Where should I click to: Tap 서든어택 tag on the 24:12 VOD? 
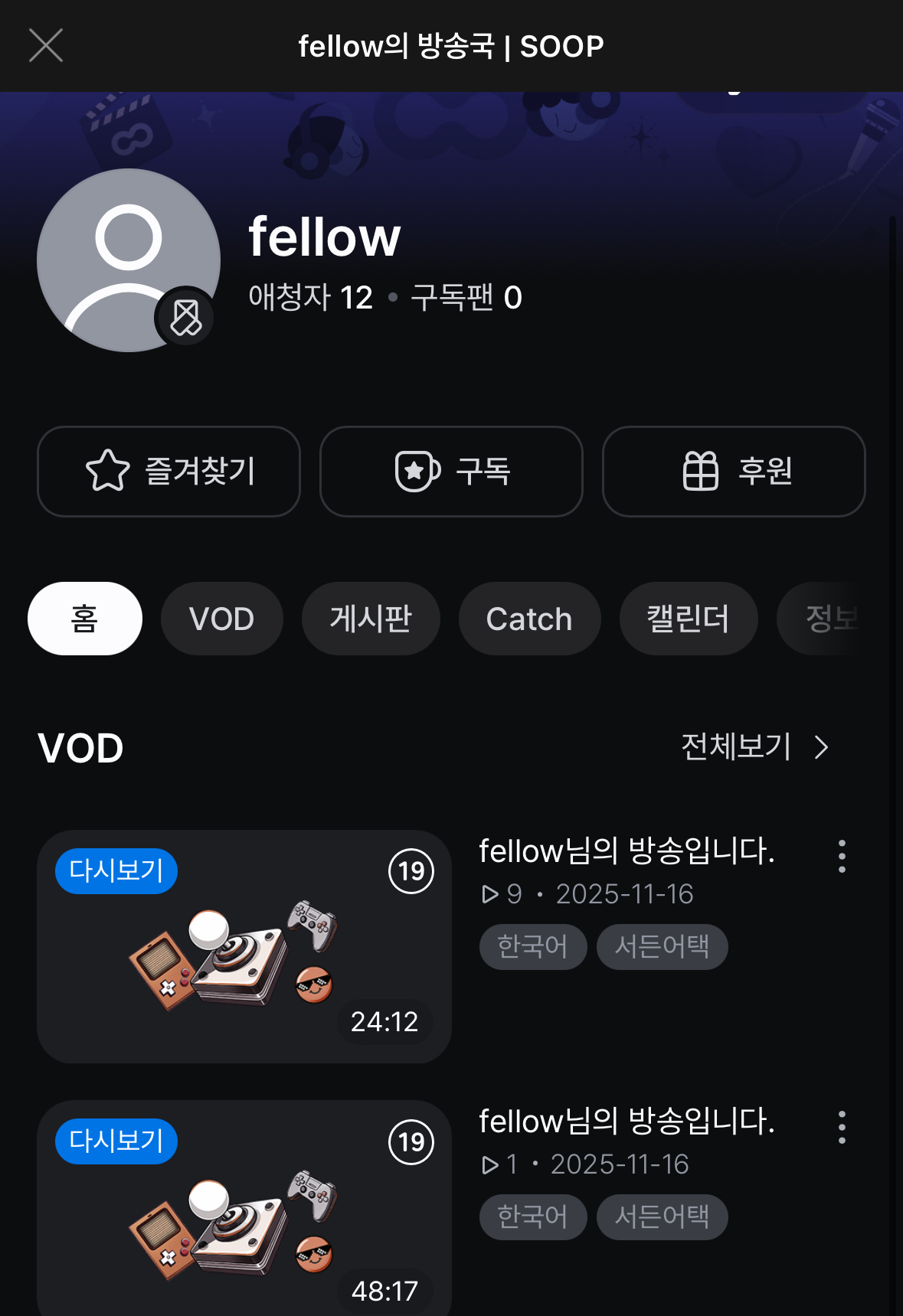pyautogui.click(x=662, y=947)
